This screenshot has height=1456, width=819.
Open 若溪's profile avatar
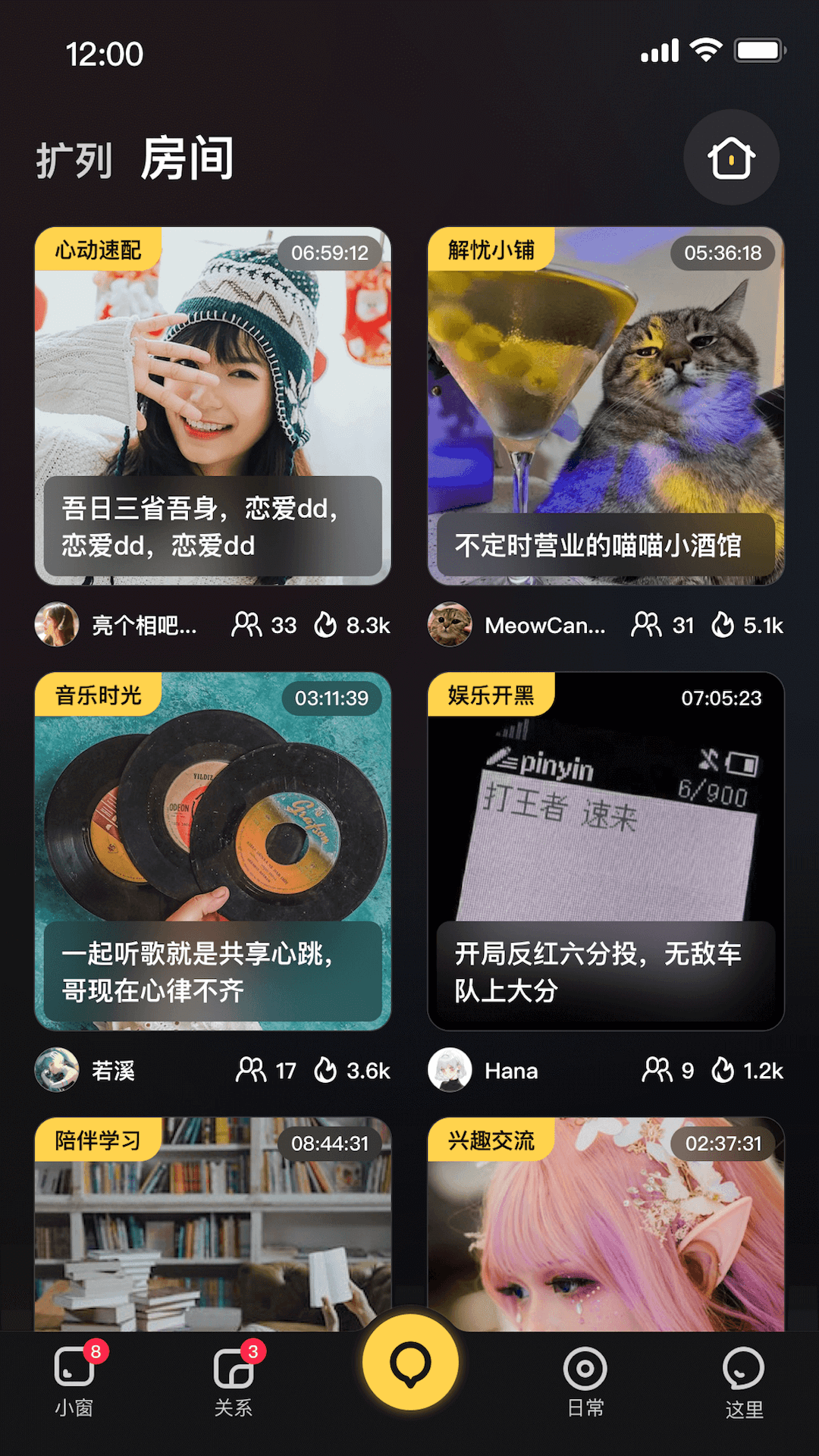(x=57, y=1070)
